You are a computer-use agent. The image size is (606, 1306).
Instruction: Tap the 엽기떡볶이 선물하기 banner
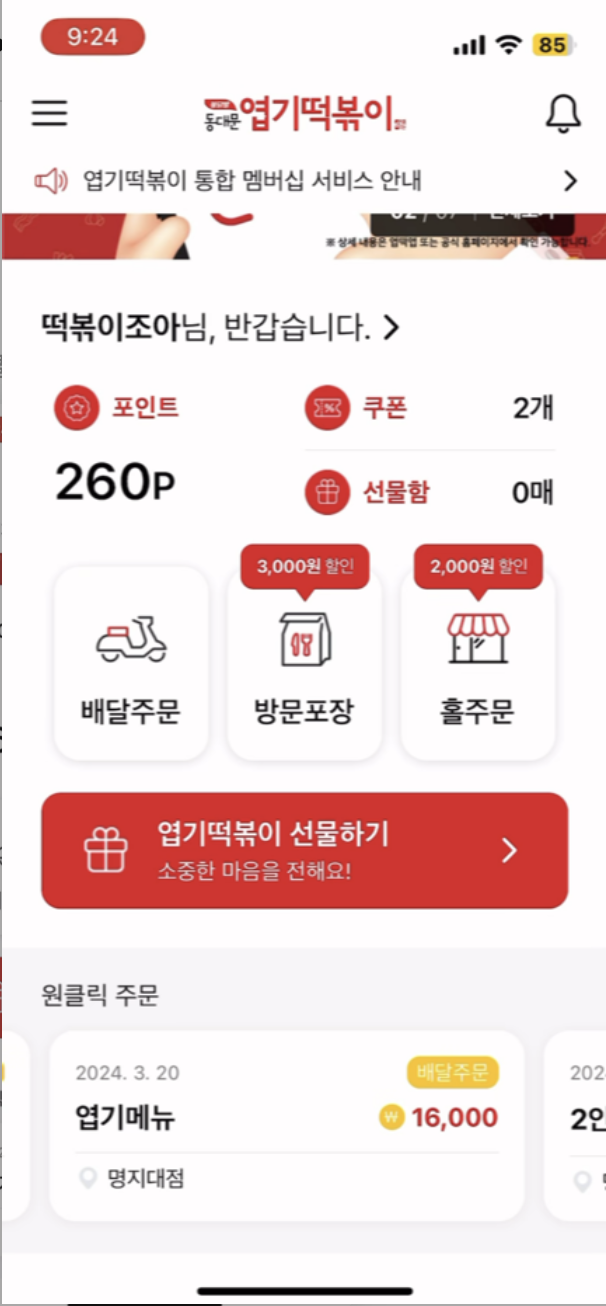pyautogui.click(x=304, y=851)
